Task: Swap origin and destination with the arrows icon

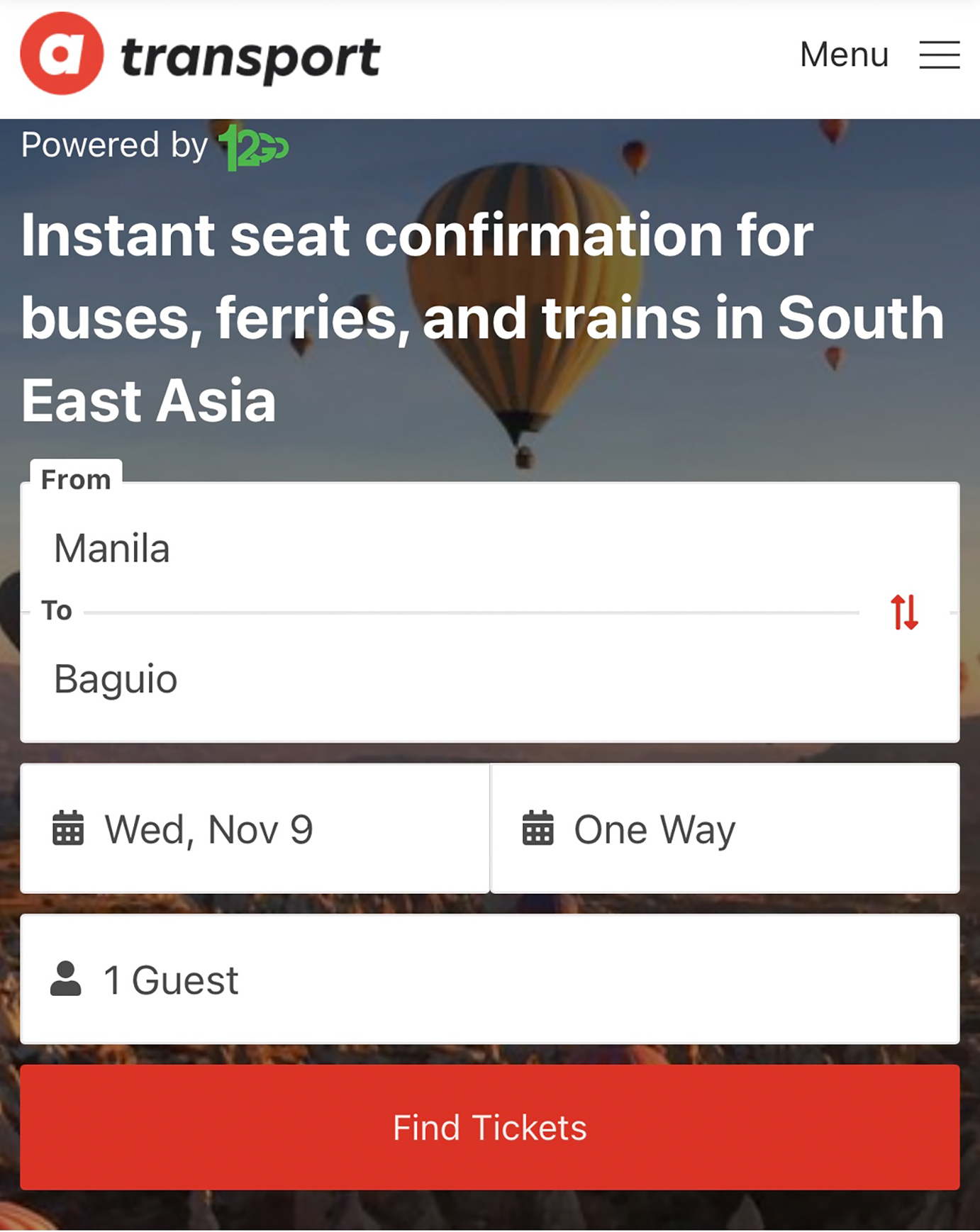Action: pyautogui.click(x=904, y=612)
